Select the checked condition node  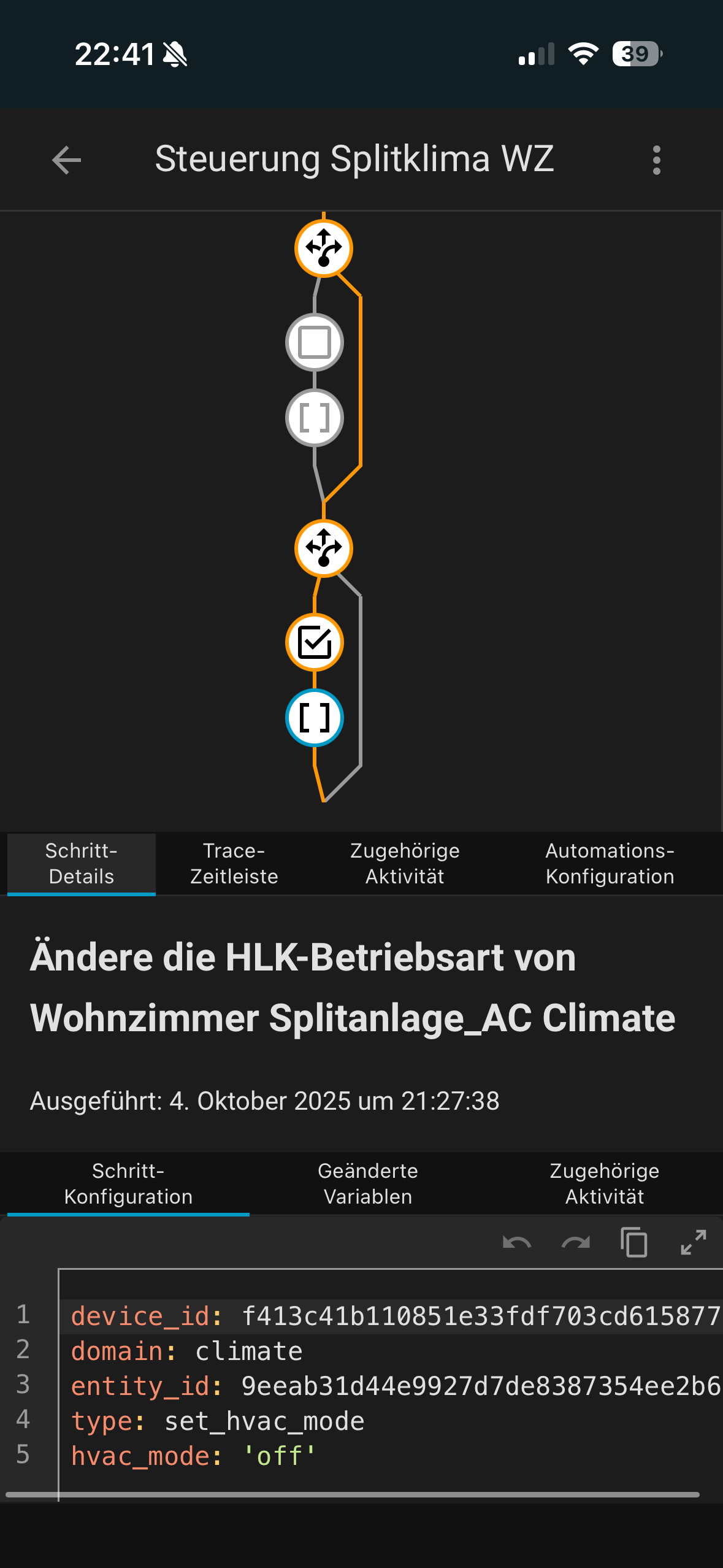(315, 642)
